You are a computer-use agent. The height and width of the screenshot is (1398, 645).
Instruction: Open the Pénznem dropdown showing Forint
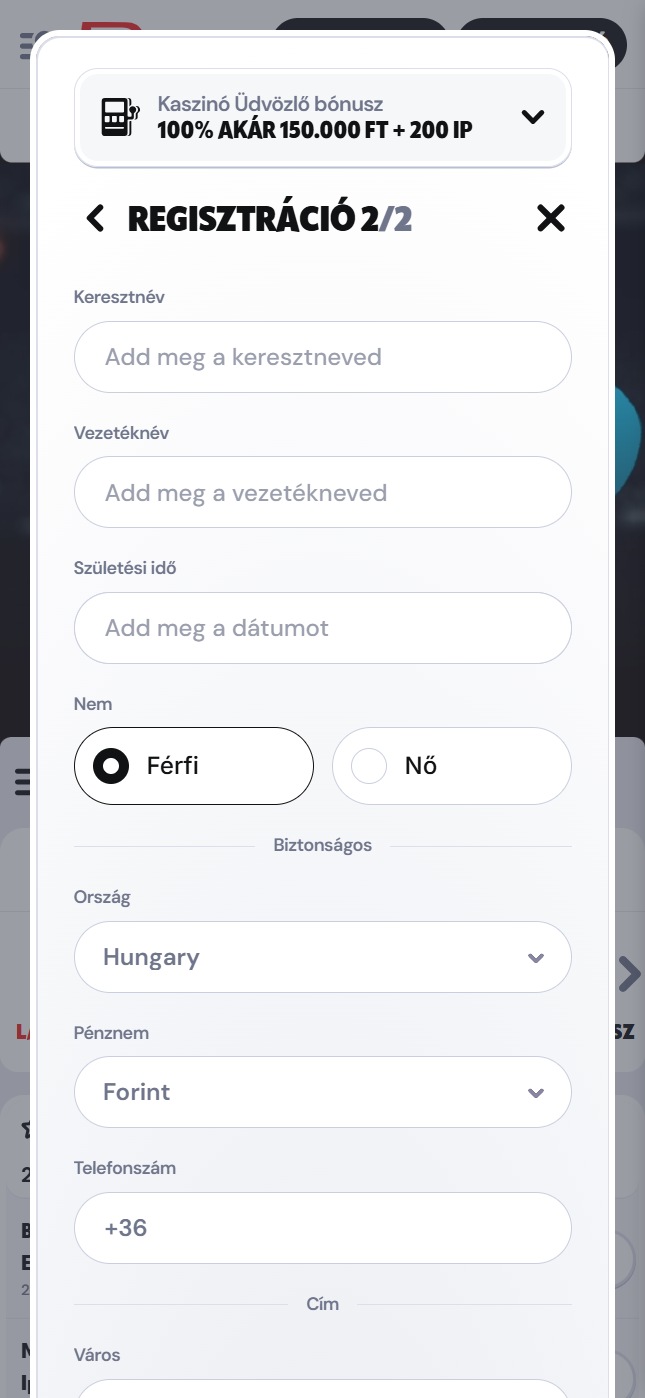click(x=322, y=1092)
